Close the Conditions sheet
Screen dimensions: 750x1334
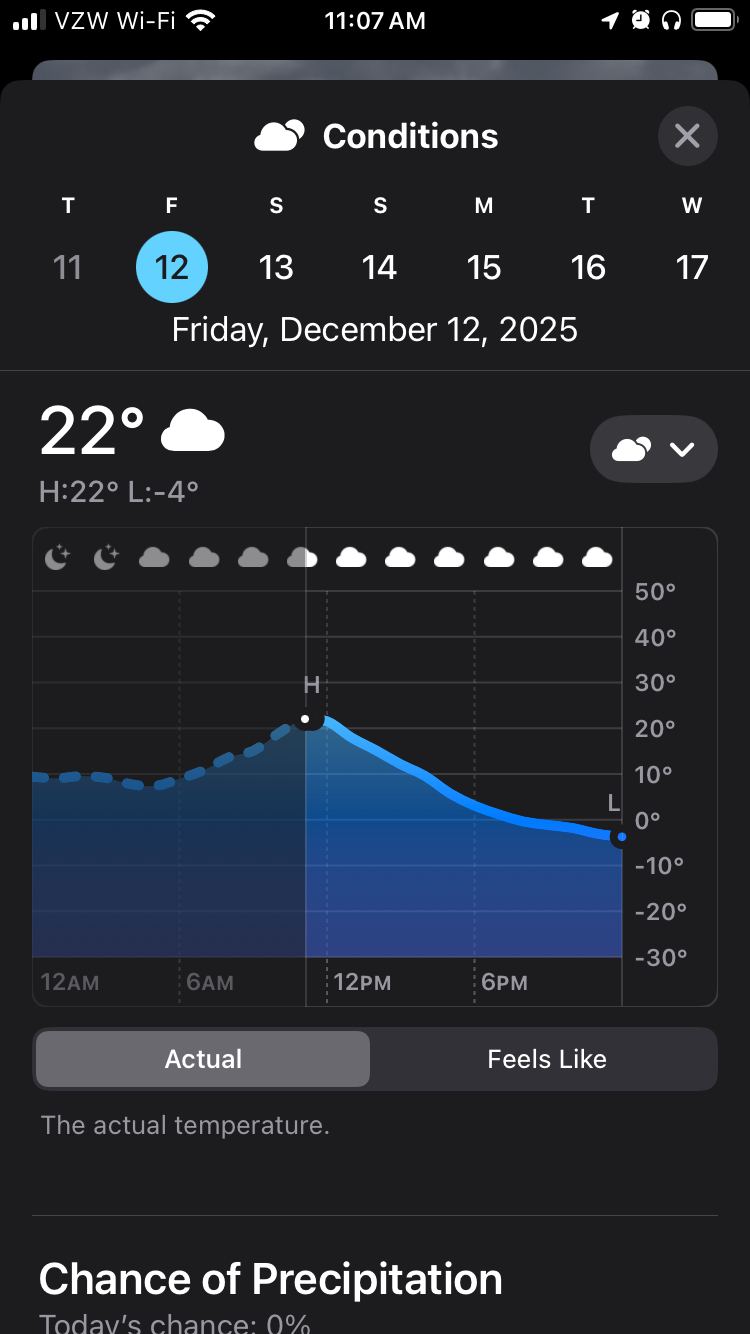(687, 136)
